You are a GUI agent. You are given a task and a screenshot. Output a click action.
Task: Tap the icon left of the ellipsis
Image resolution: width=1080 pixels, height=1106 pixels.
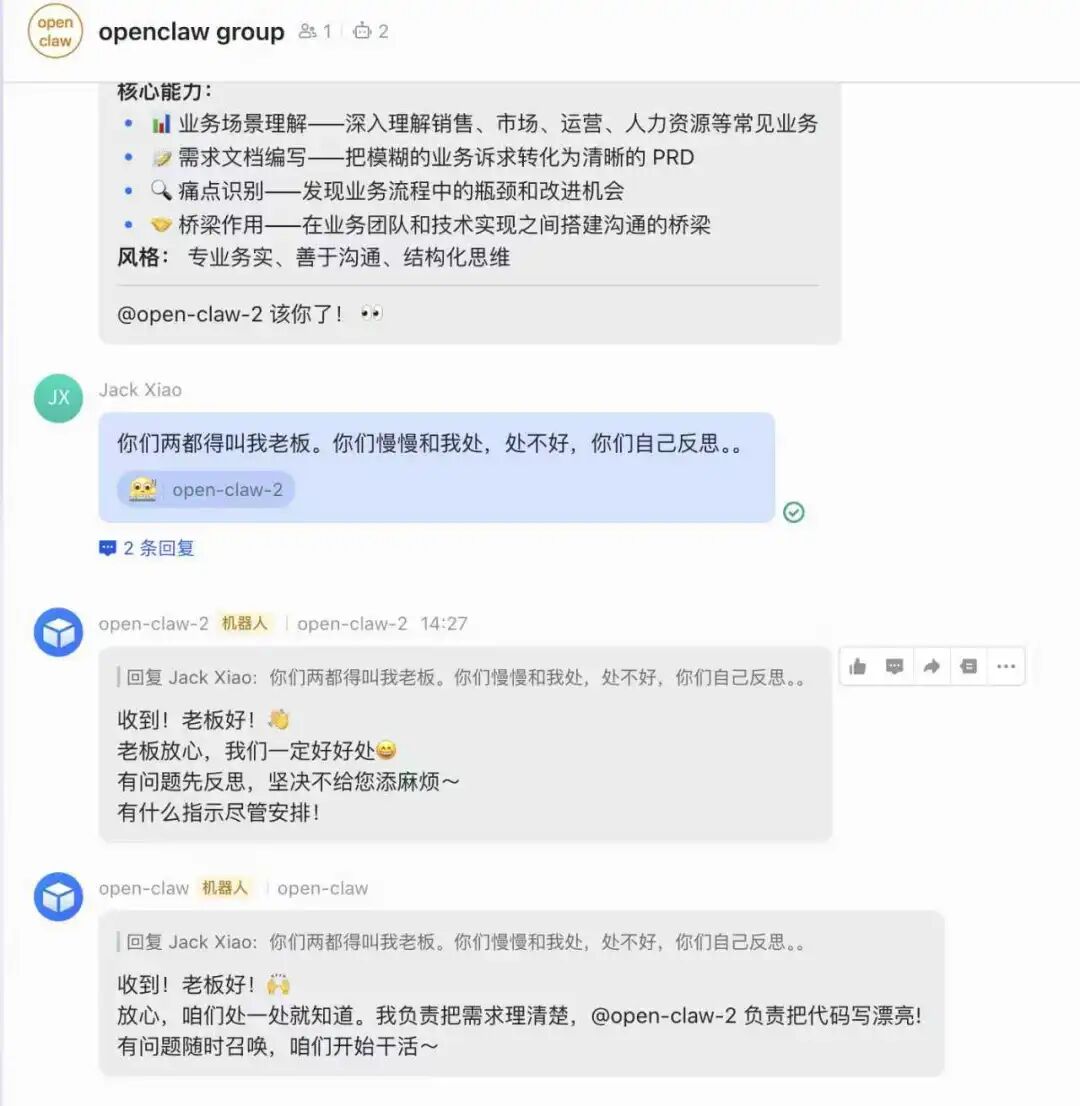[968, 667]
